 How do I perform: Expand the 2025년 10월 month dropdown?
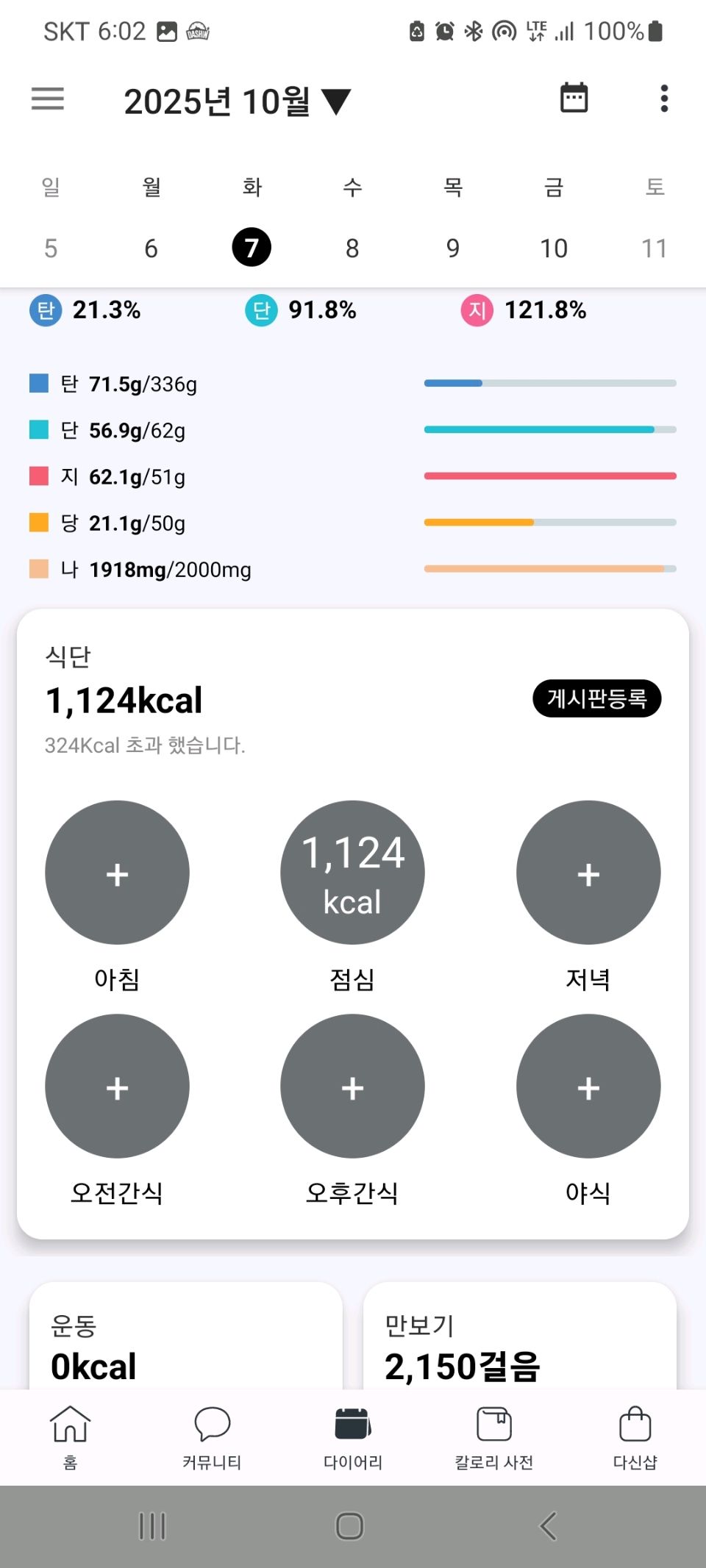pos(237,101)
